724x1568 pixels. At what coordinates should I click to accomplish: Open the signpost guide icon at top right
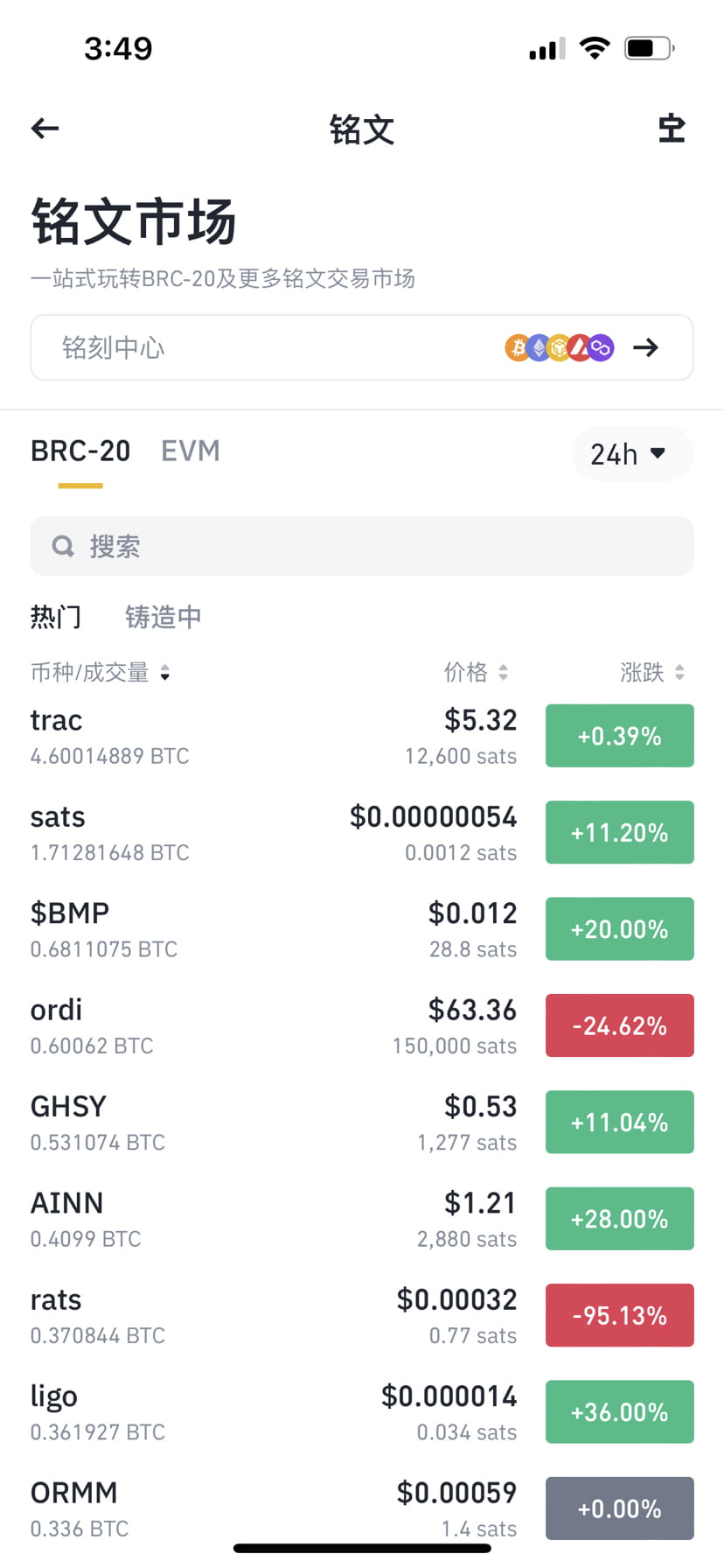tap(672, 128)
